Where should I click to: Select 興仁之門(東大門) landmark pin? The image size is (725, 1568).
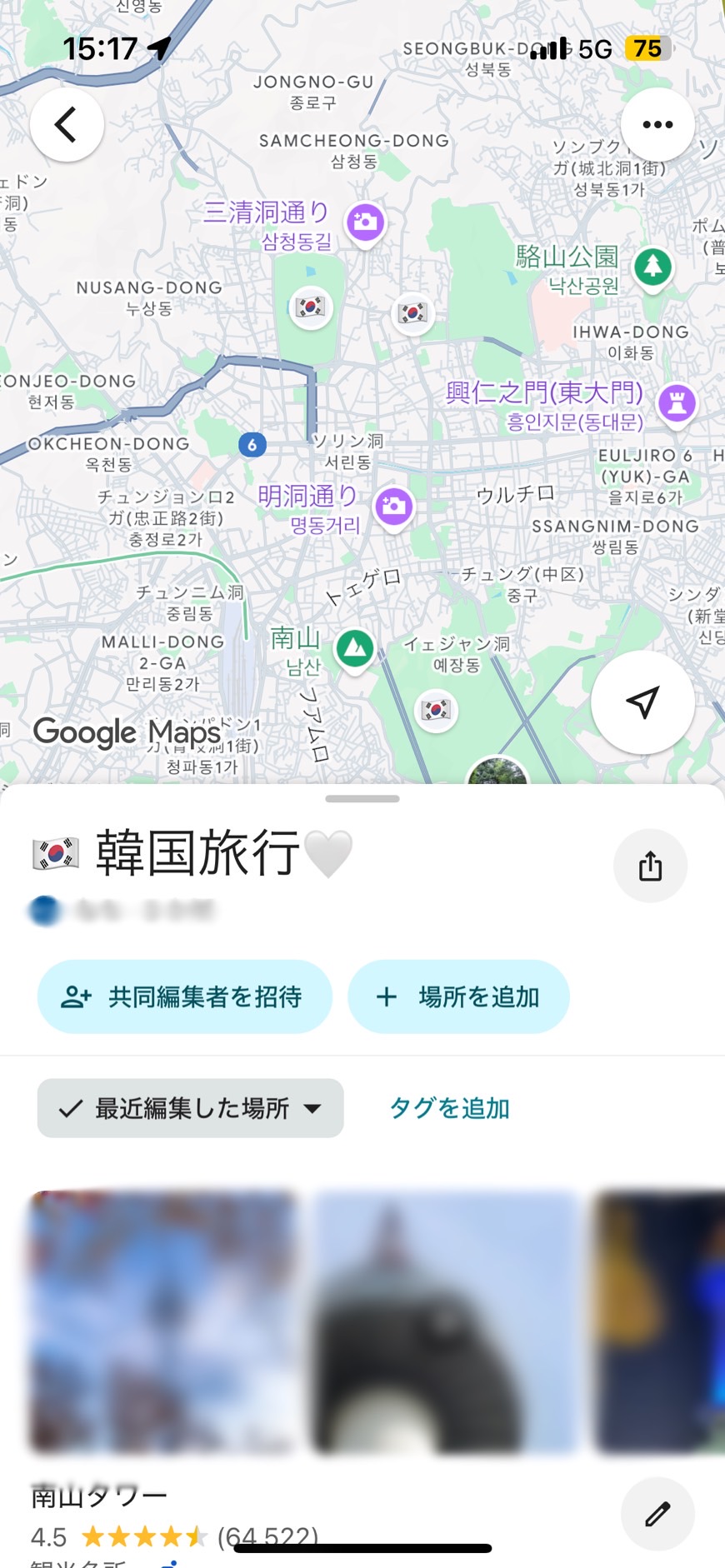[677, 403]
